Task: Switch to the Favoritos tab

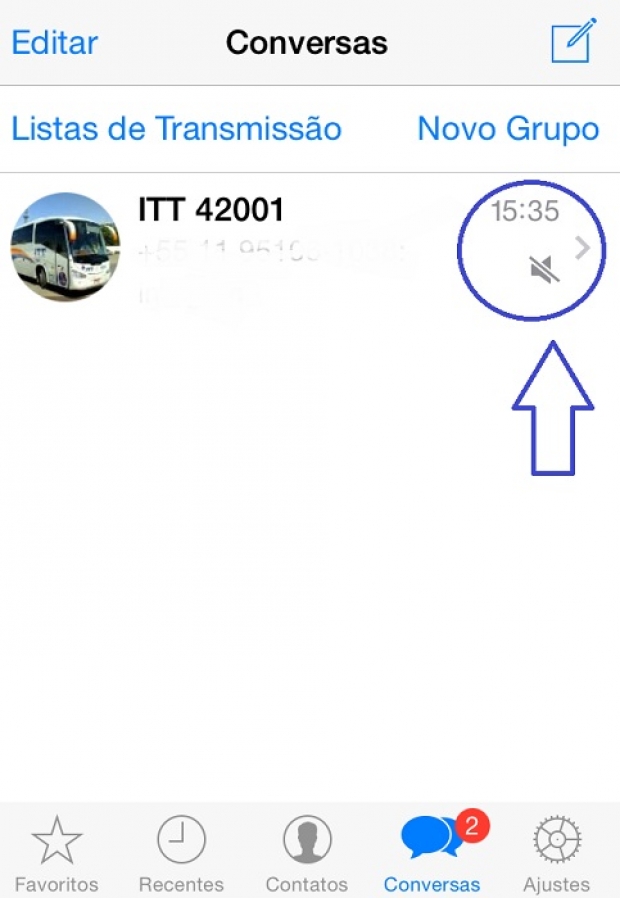Action: pos(57,853)
